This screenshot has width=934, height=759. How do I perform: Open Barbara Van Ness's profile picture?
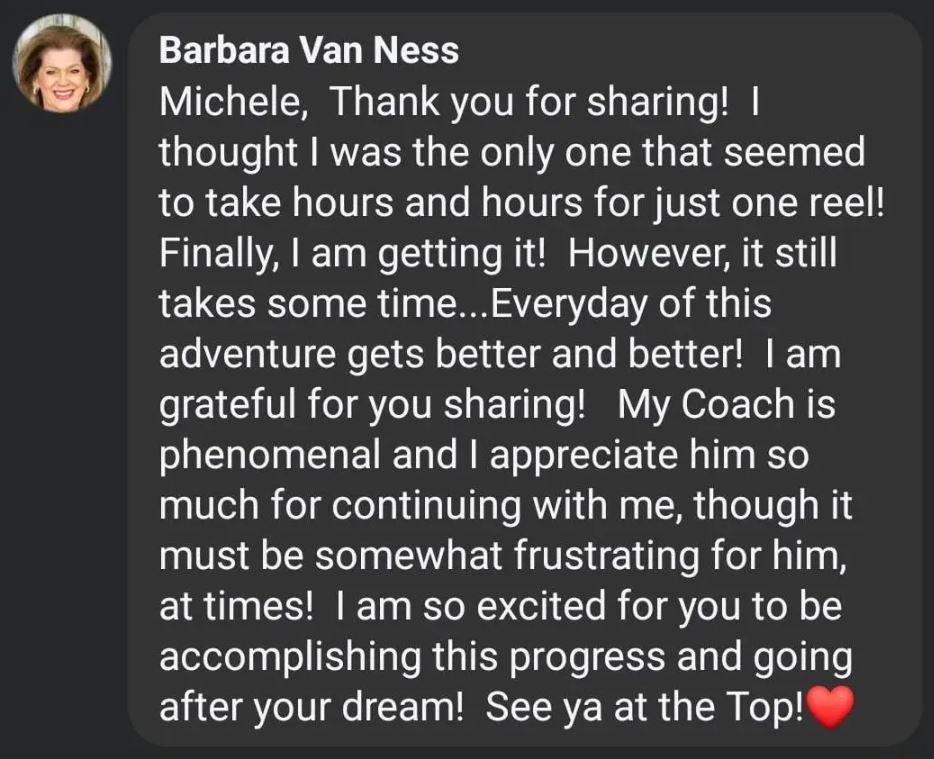pos(62,62)
